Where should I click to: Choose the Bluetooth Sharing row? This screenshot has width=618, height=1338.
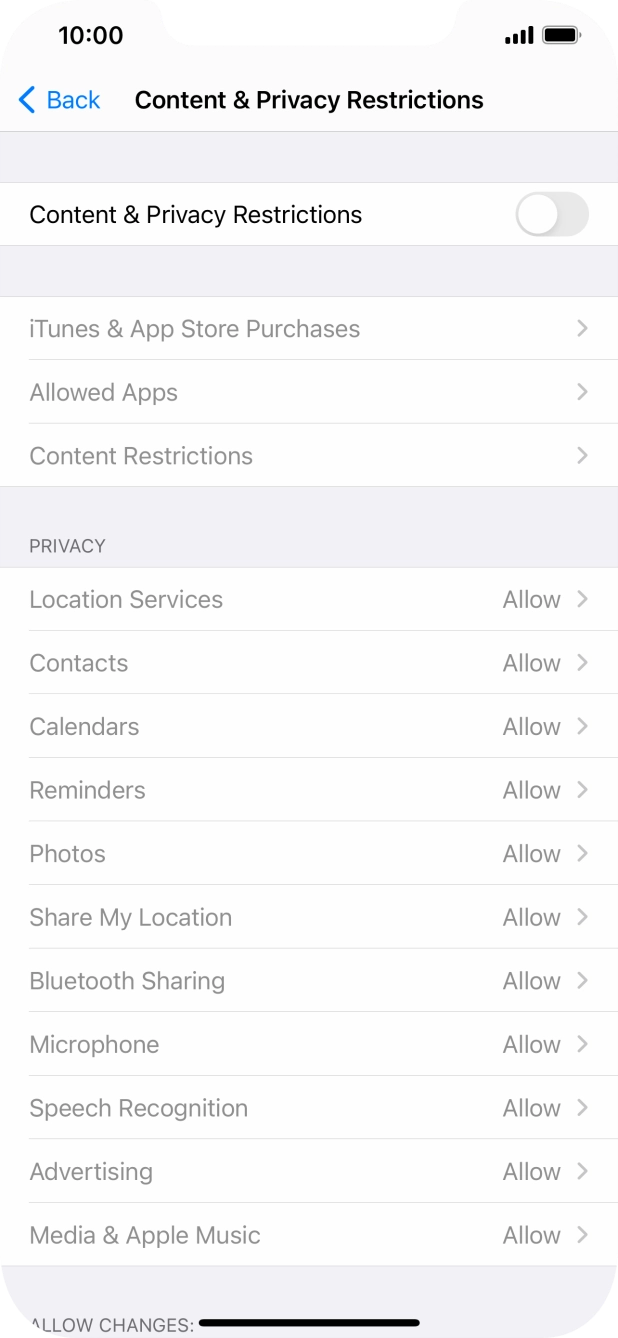[308, 981]
